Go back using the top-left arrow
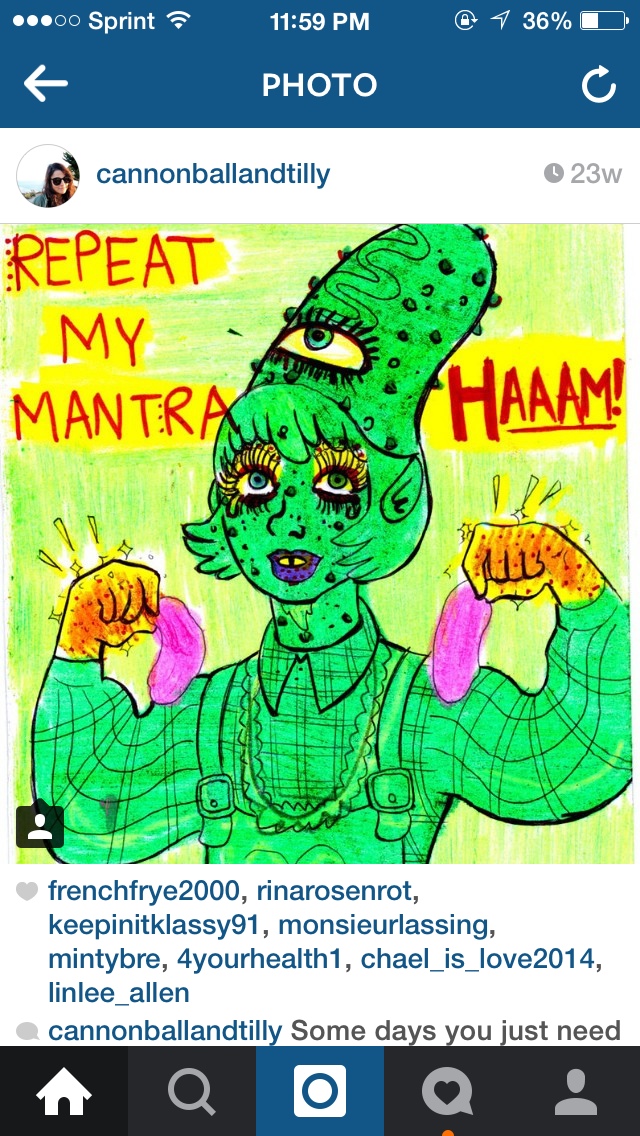640x1136 pixels. 46,86
